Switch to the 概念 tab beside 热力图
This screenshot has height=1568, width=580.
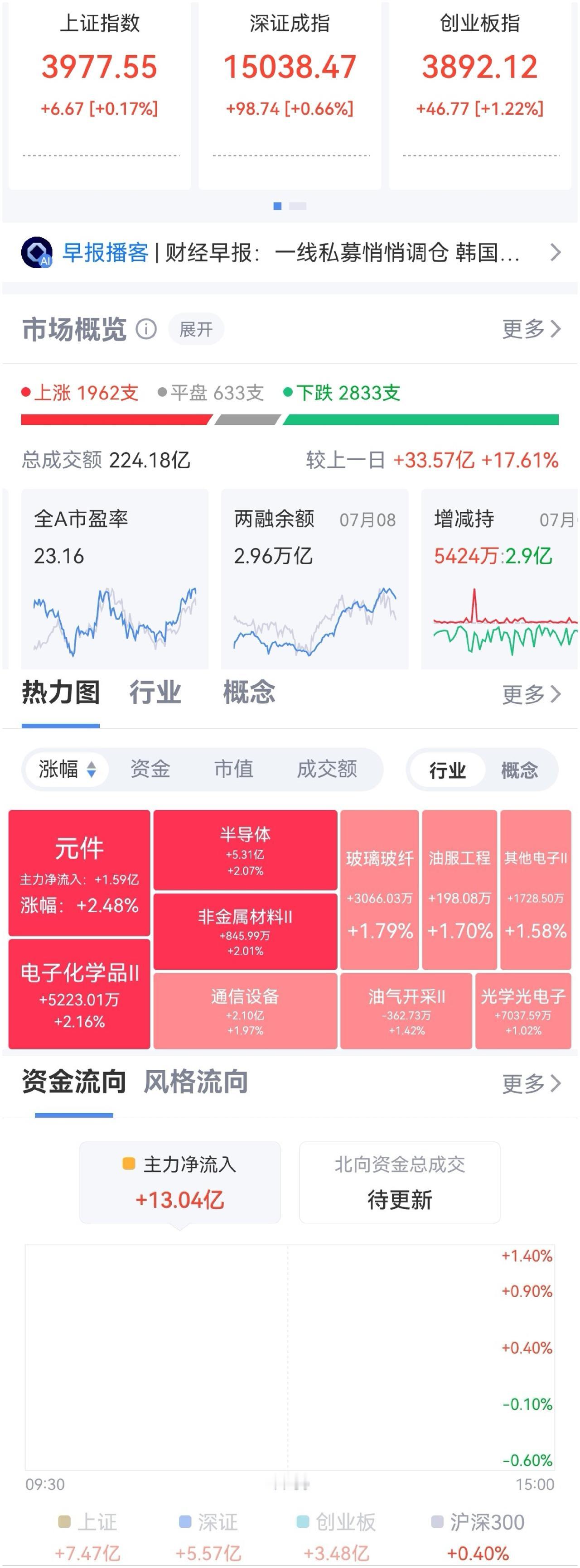(249, 693)
